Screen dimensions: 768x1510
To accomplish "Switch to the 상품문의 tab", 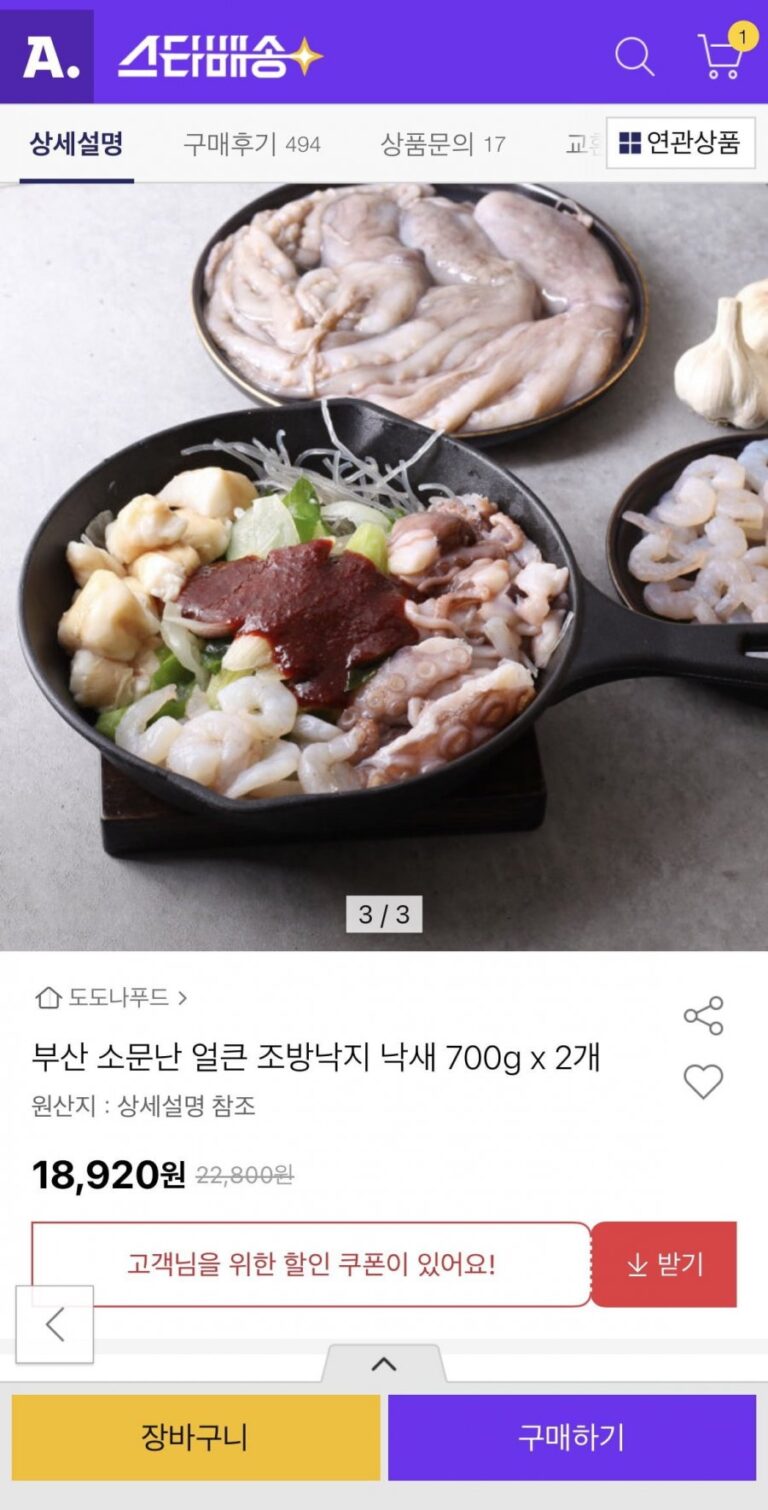I will coord(442,144).
